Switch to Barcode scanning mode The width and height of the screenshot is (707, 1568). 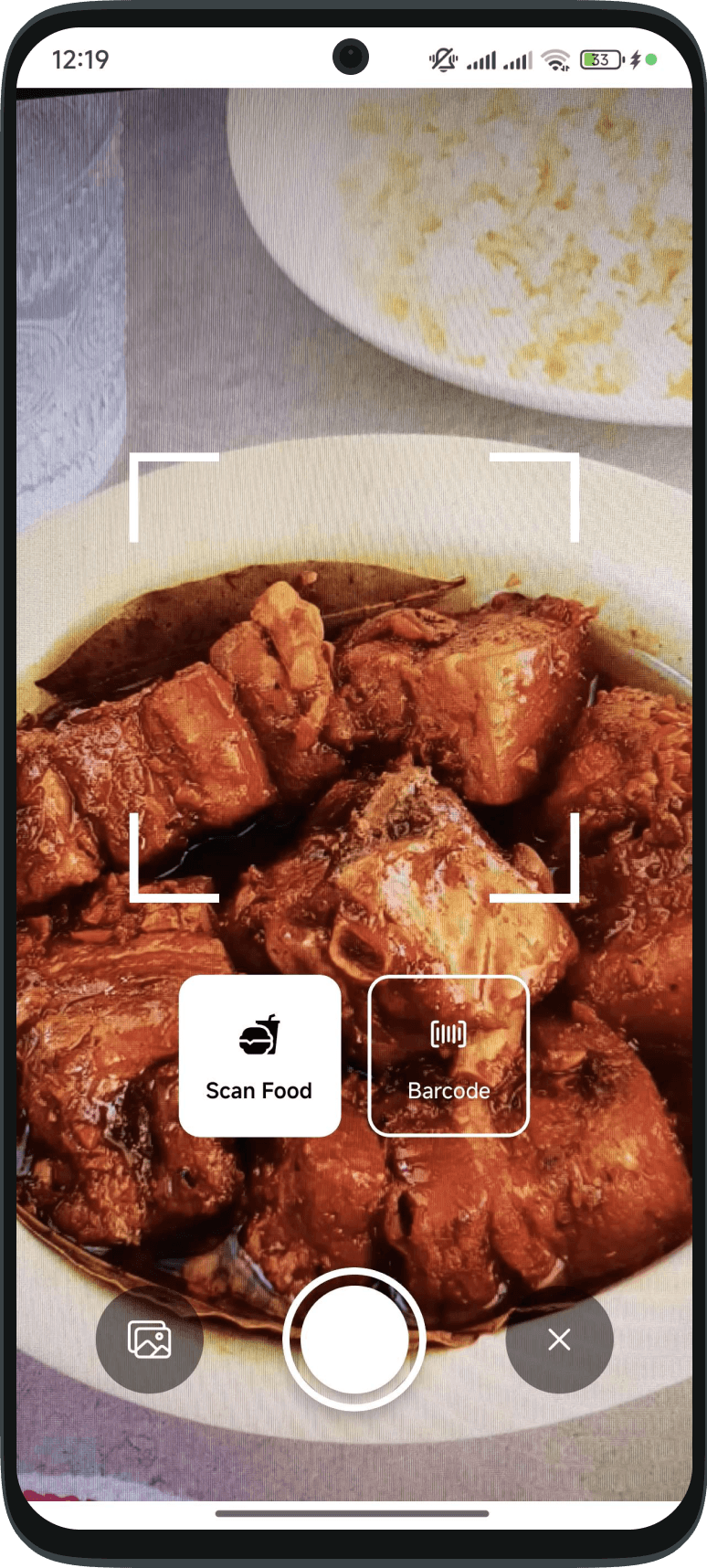448,1055
